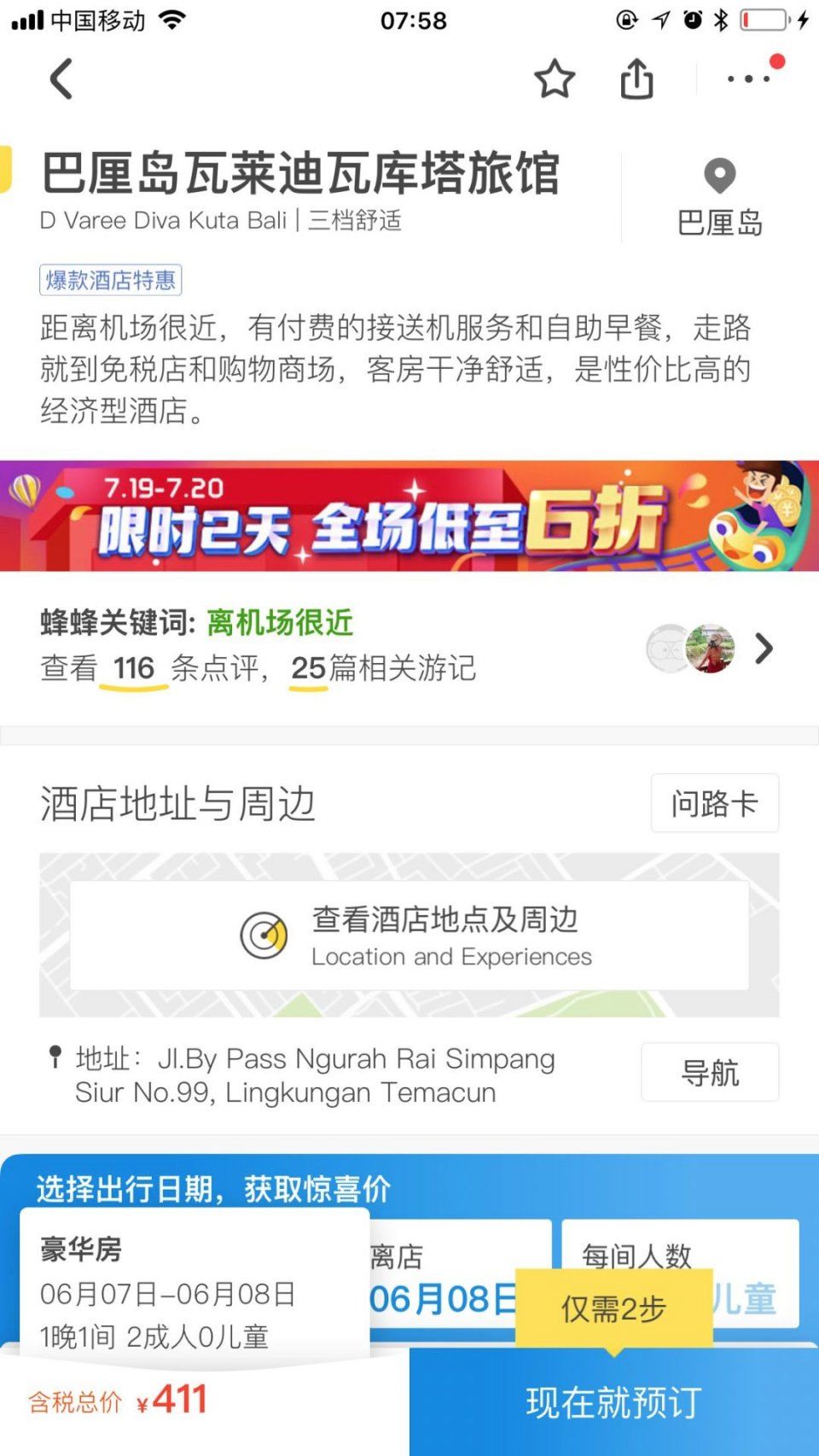Start navigation with 导航 button

coord(709,1073)
